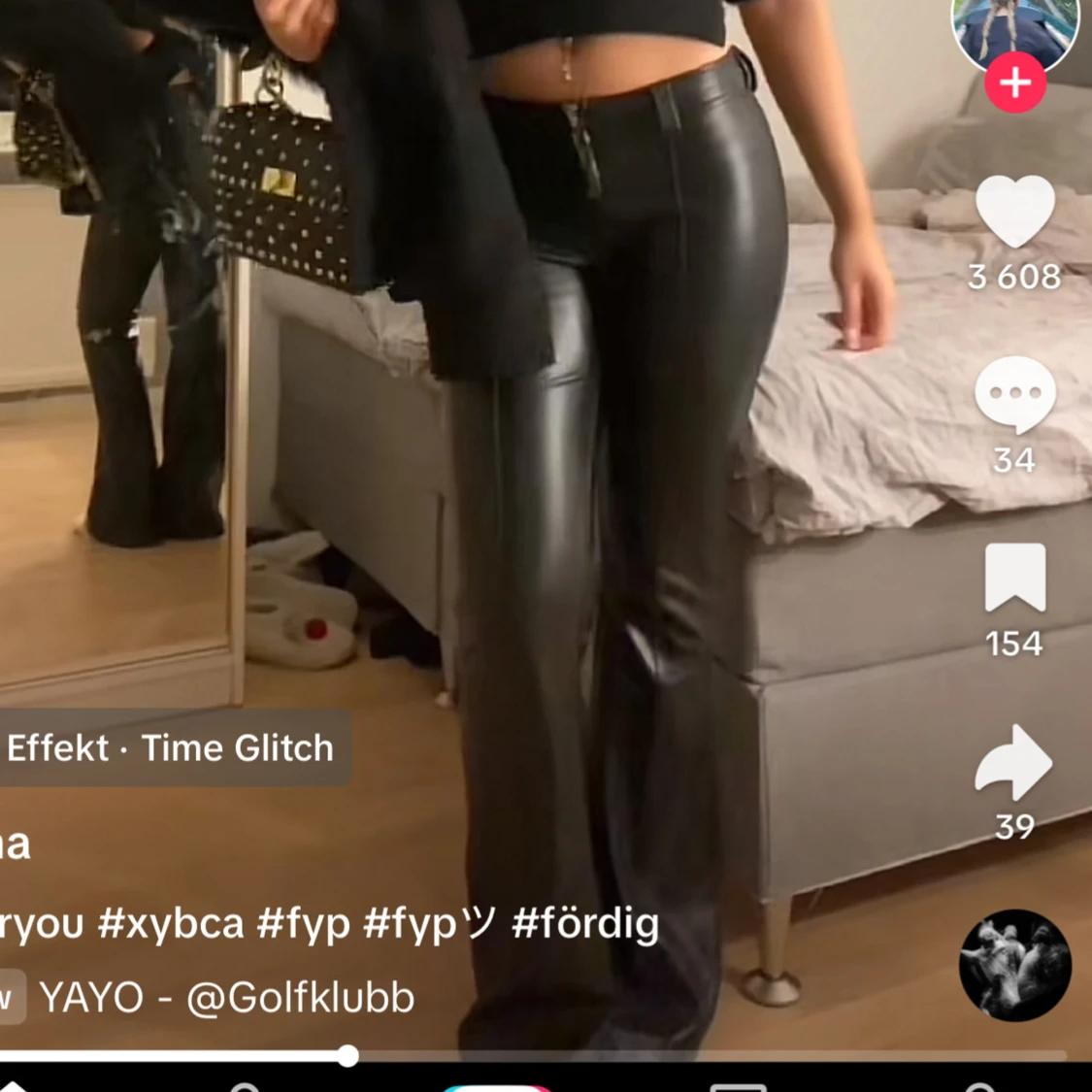The image size is (1092, 1092).
Task: Share this video via the arrow
Action: tap(1014, 761)
